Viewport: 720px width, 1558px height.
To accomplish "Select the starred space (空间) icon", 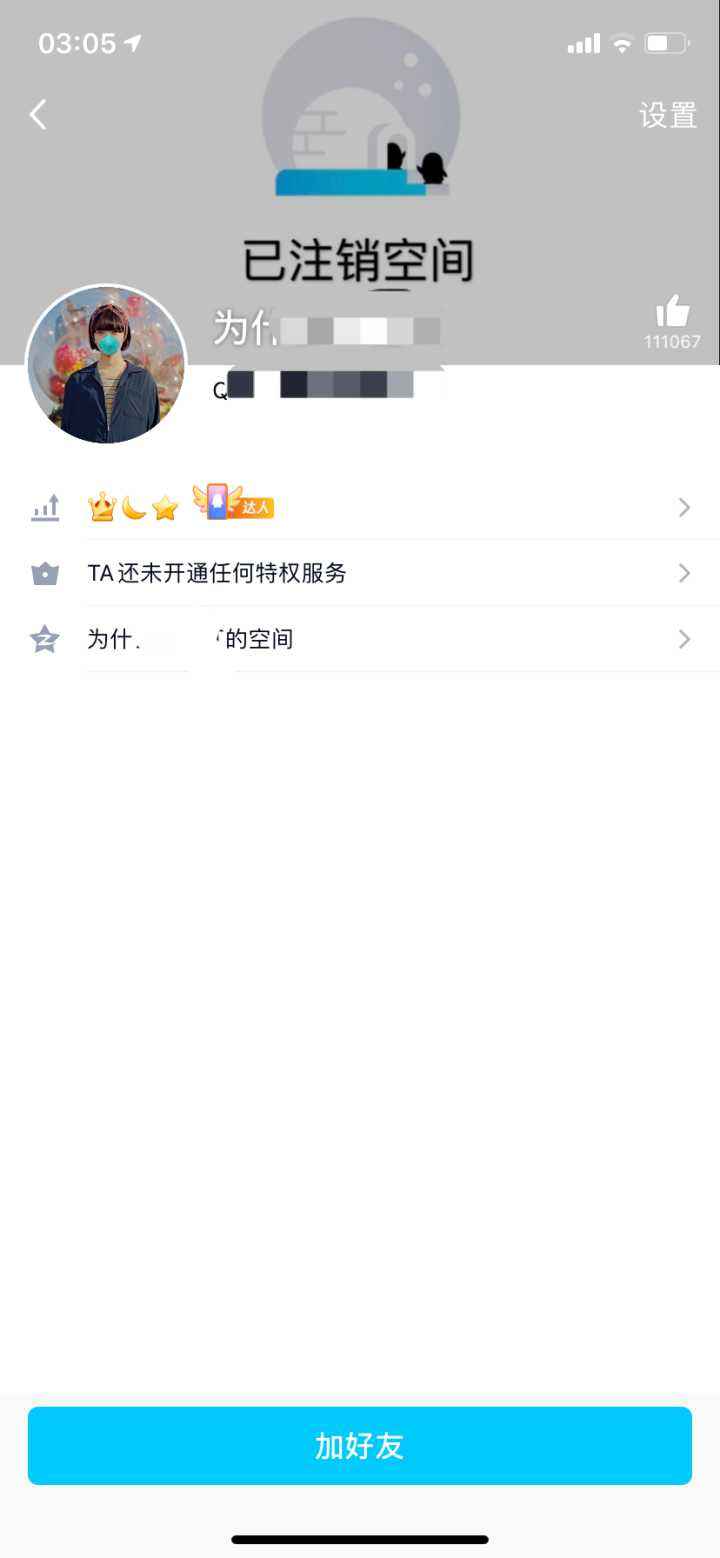I will (x=44, y=639).
